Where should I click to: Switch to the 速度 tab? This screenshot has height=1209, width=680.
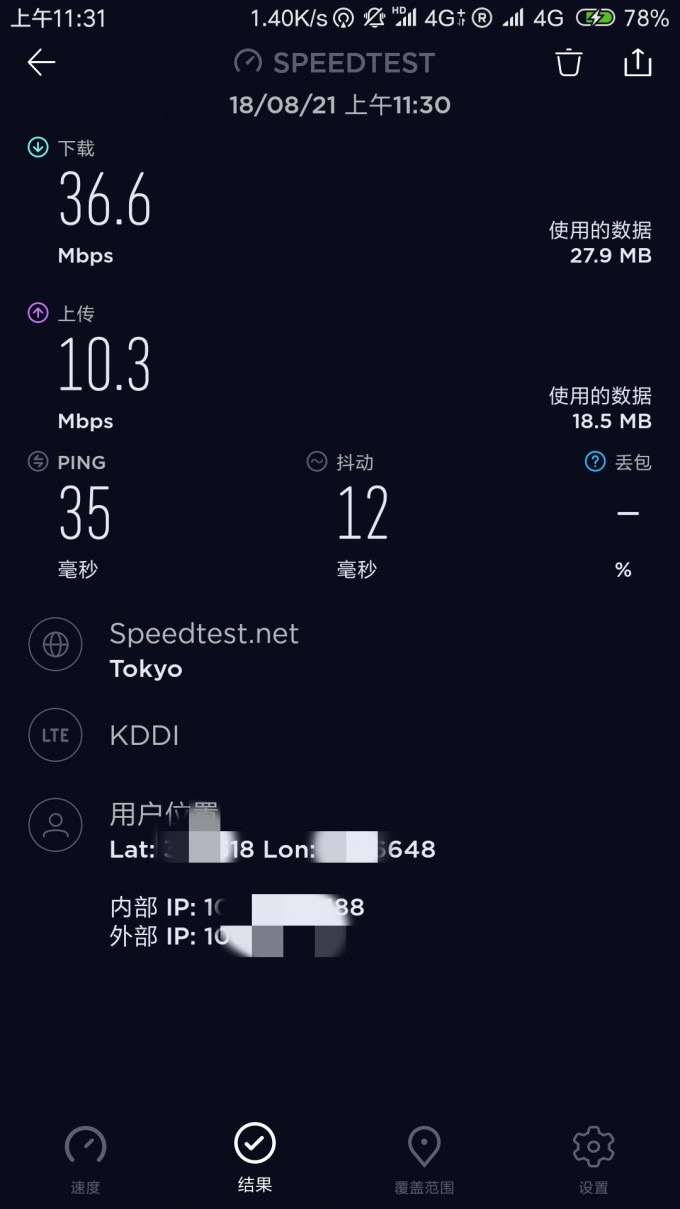85,1158
